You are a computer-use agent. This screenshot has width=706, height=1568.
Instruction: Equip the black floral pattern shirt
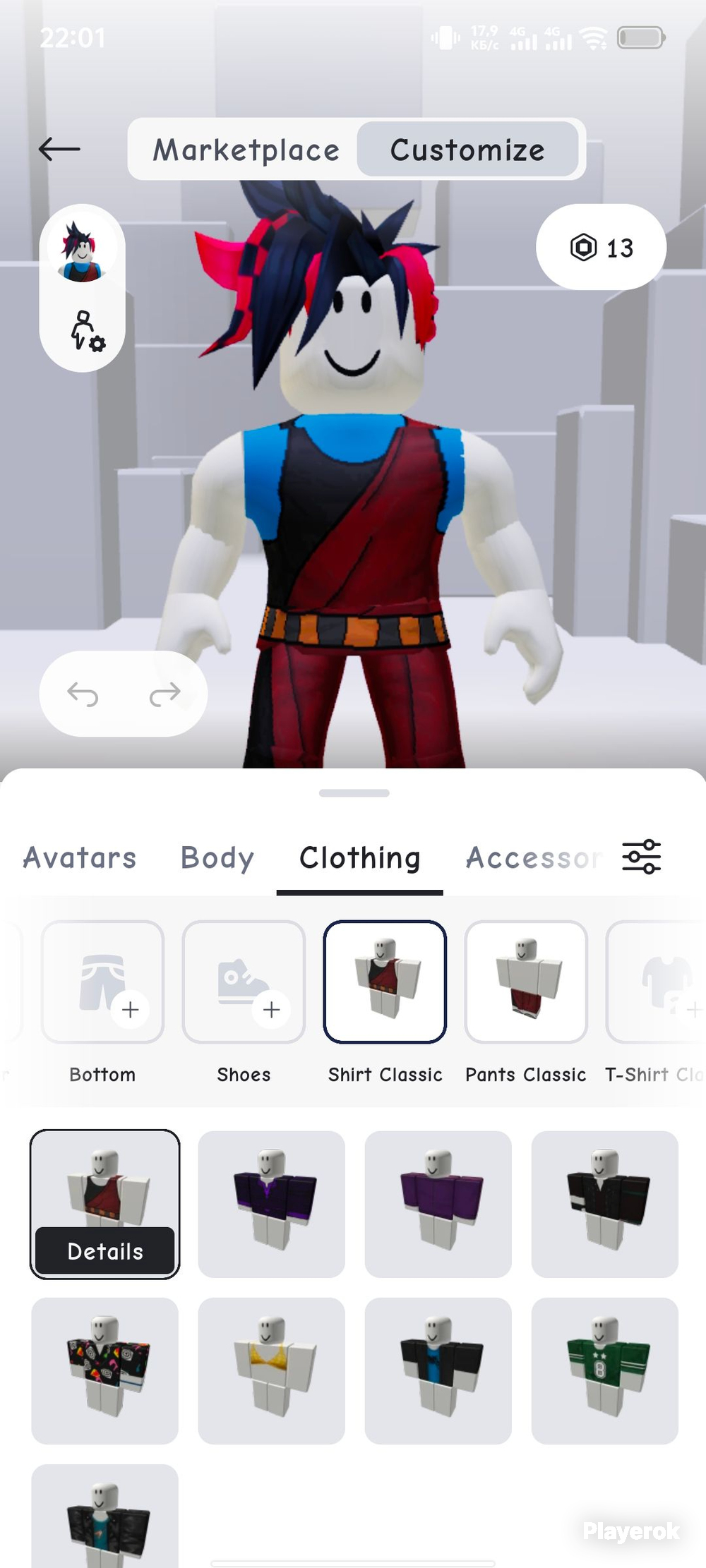click(x=104, y=1370)
